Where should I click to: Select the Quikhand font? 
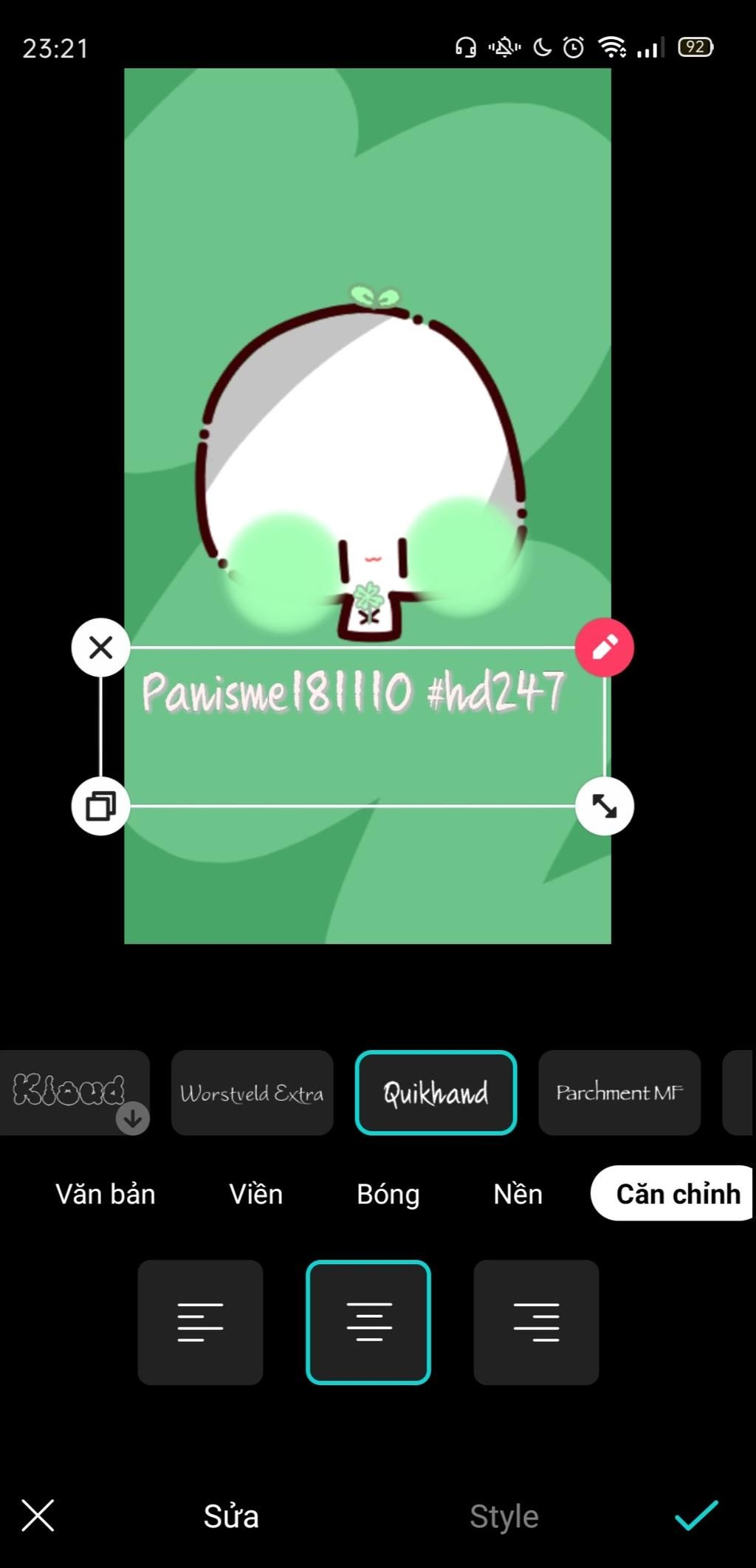click(x=436, y=1092)
